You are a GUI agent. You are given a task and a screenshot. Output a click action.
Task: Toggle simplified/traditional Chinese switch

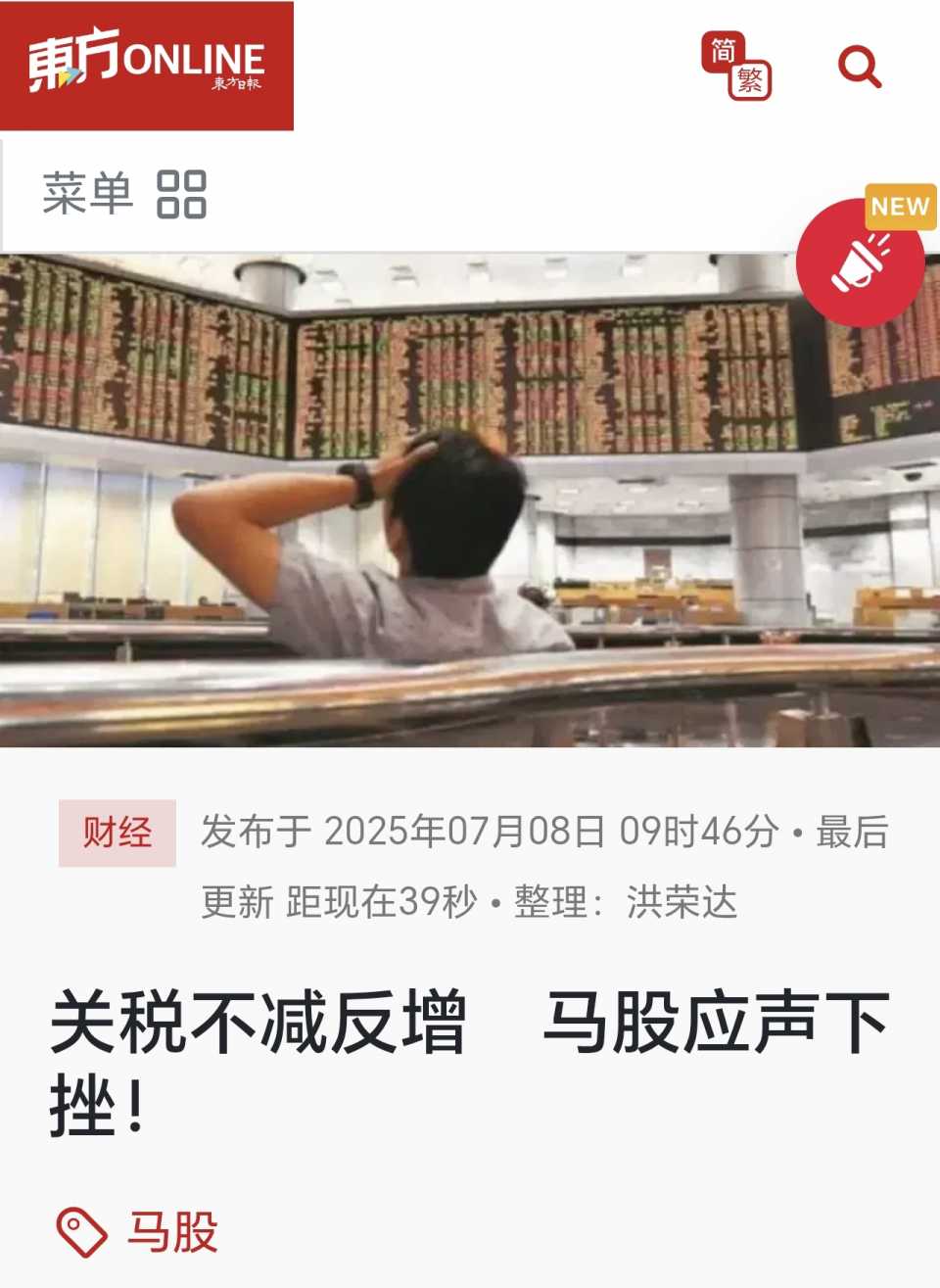pyautogui.click(x=736, y=66)
